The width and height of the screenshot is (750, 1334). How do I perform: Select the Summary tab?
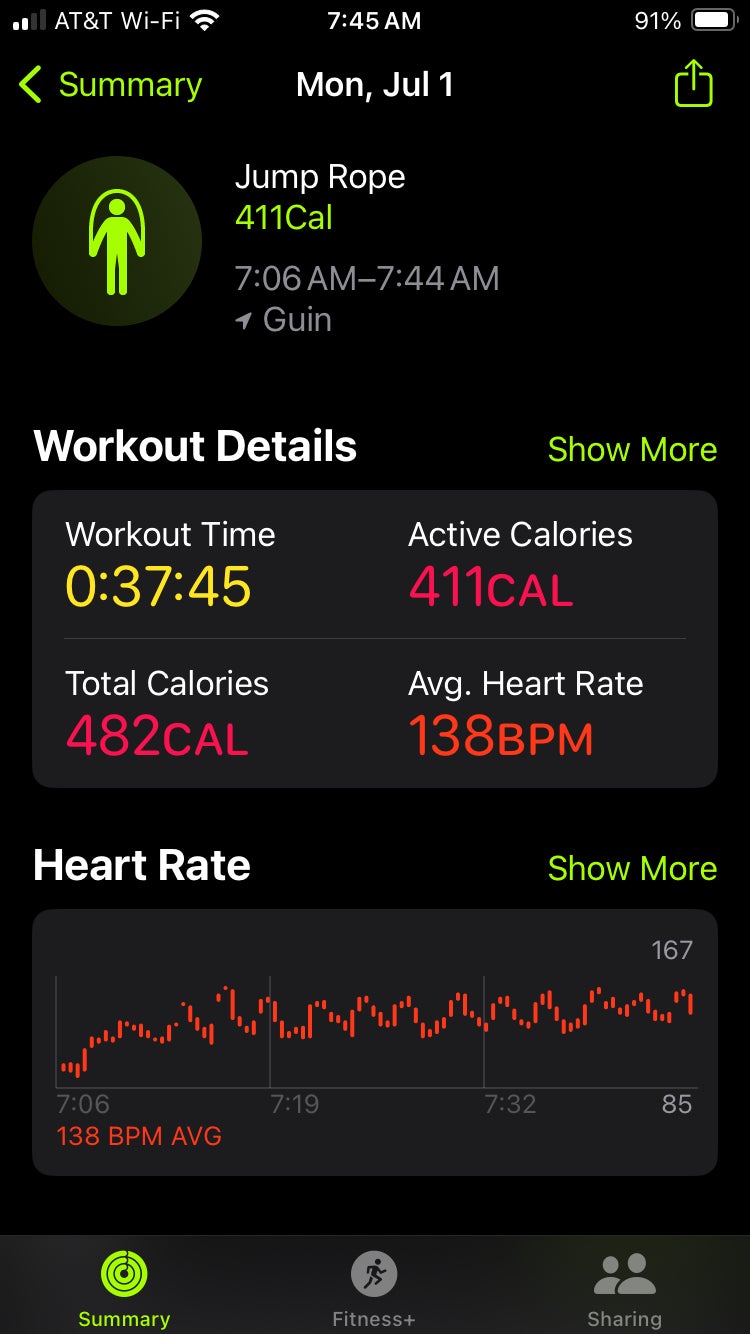pyautogui.click(x=124, y=1290)
